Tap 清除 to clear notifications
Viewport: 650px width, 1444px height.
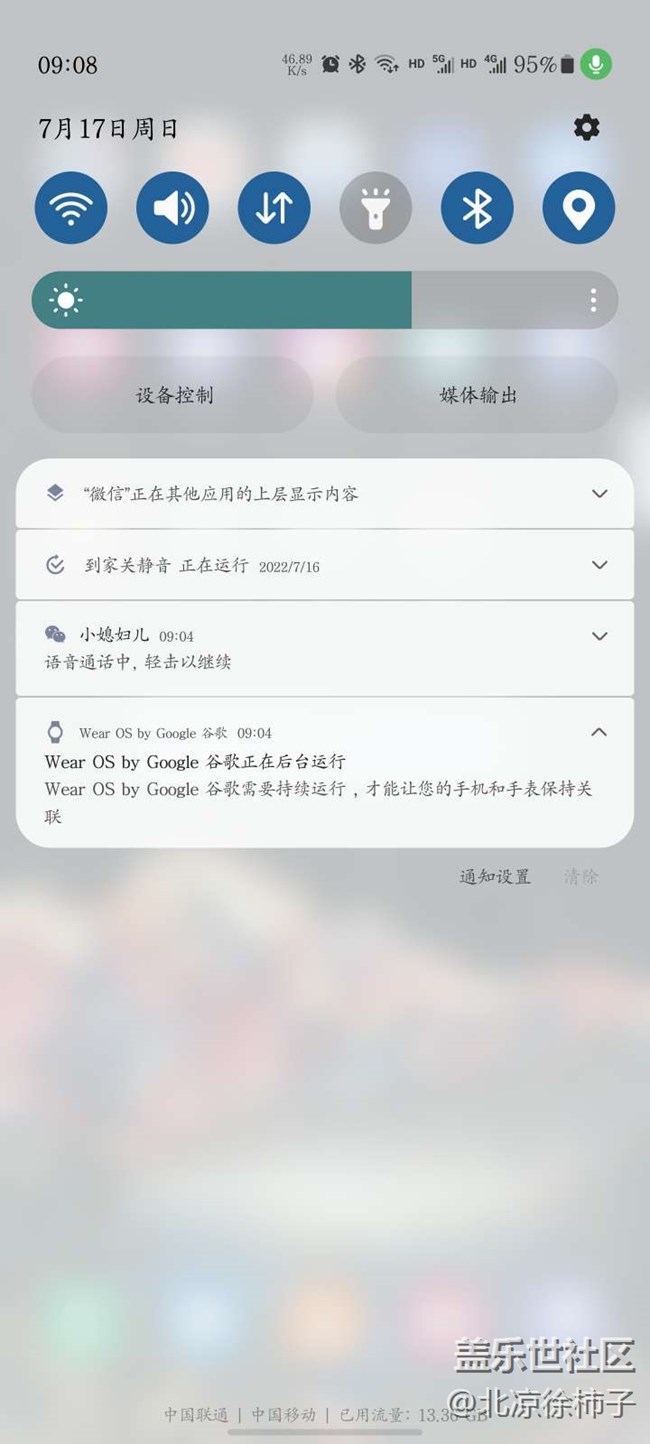581,877
